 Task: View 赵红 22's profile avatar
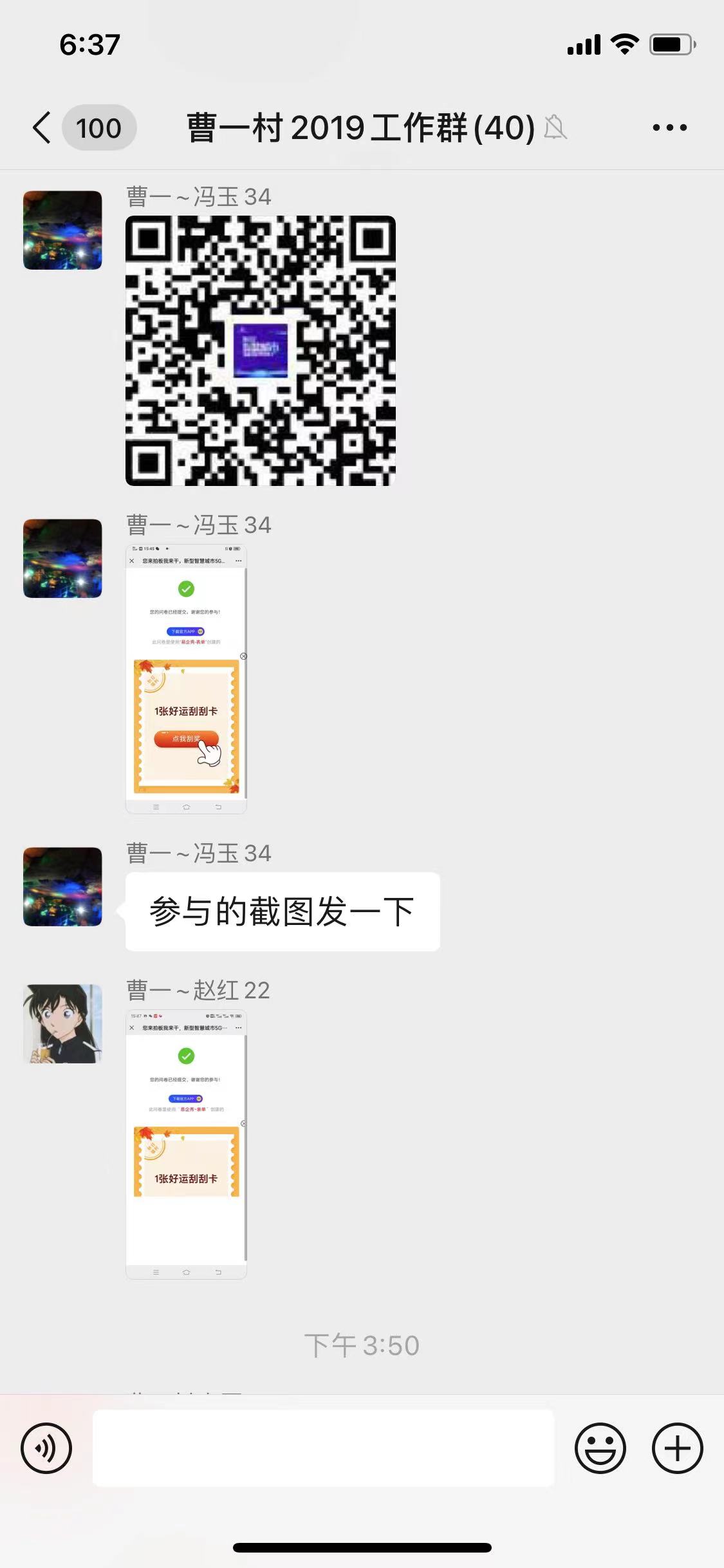point(62,1023)
